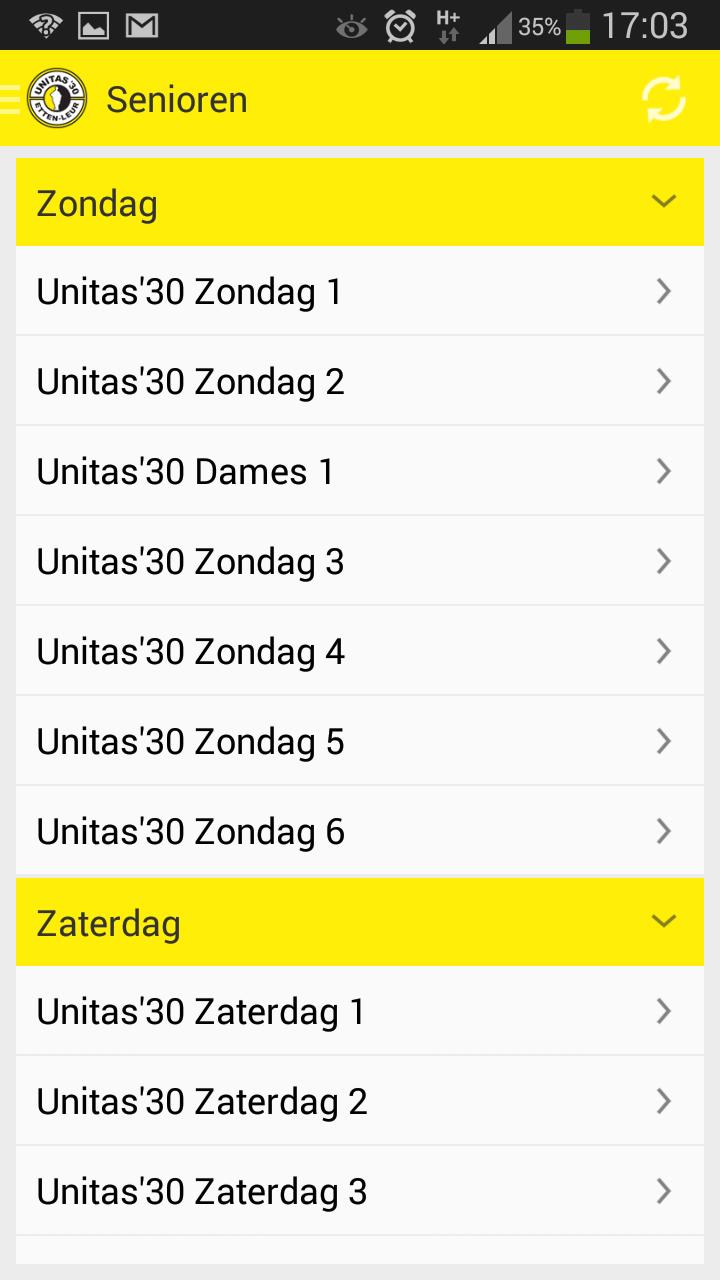Open Unitas'30 Zondag 2
720x1280 pixels.
tap(360, 382)
